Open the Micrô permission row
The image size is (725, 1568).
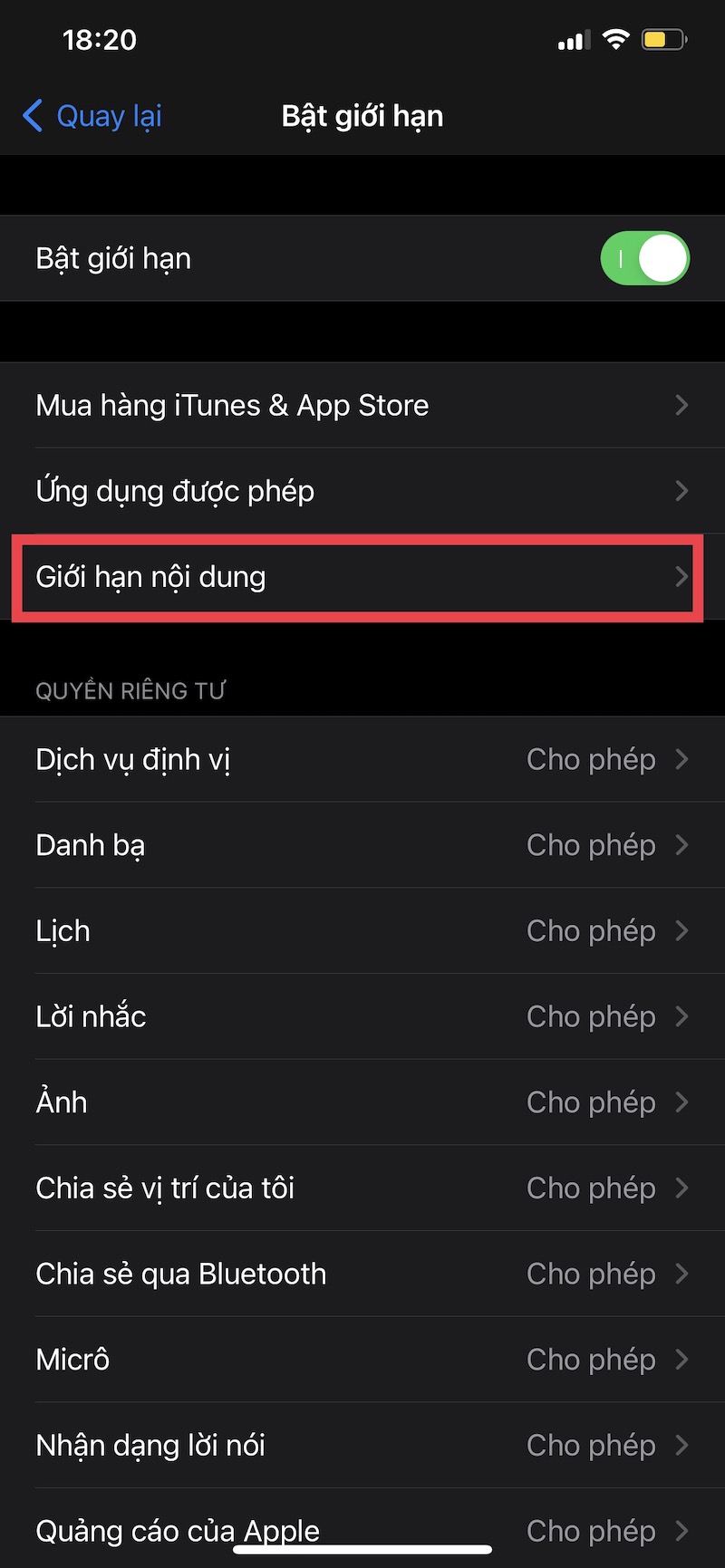[x=362, y=1360]
